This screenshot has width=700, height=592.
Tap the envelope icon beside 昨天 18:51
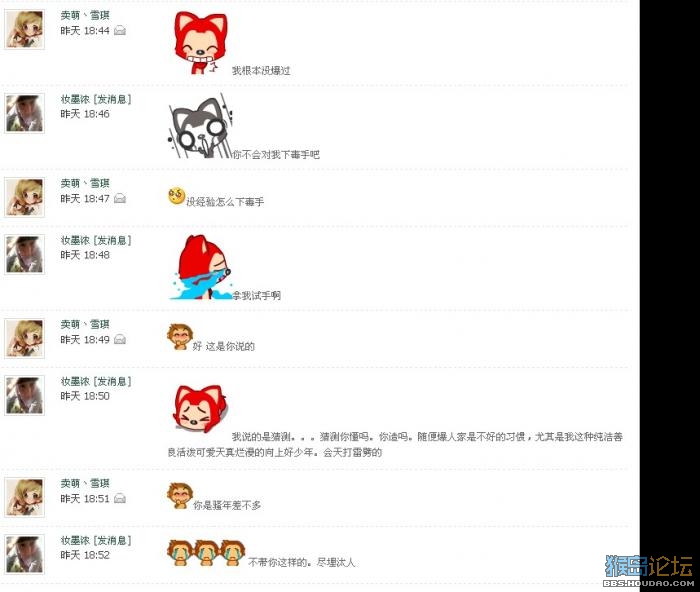[x=120, y=499]
